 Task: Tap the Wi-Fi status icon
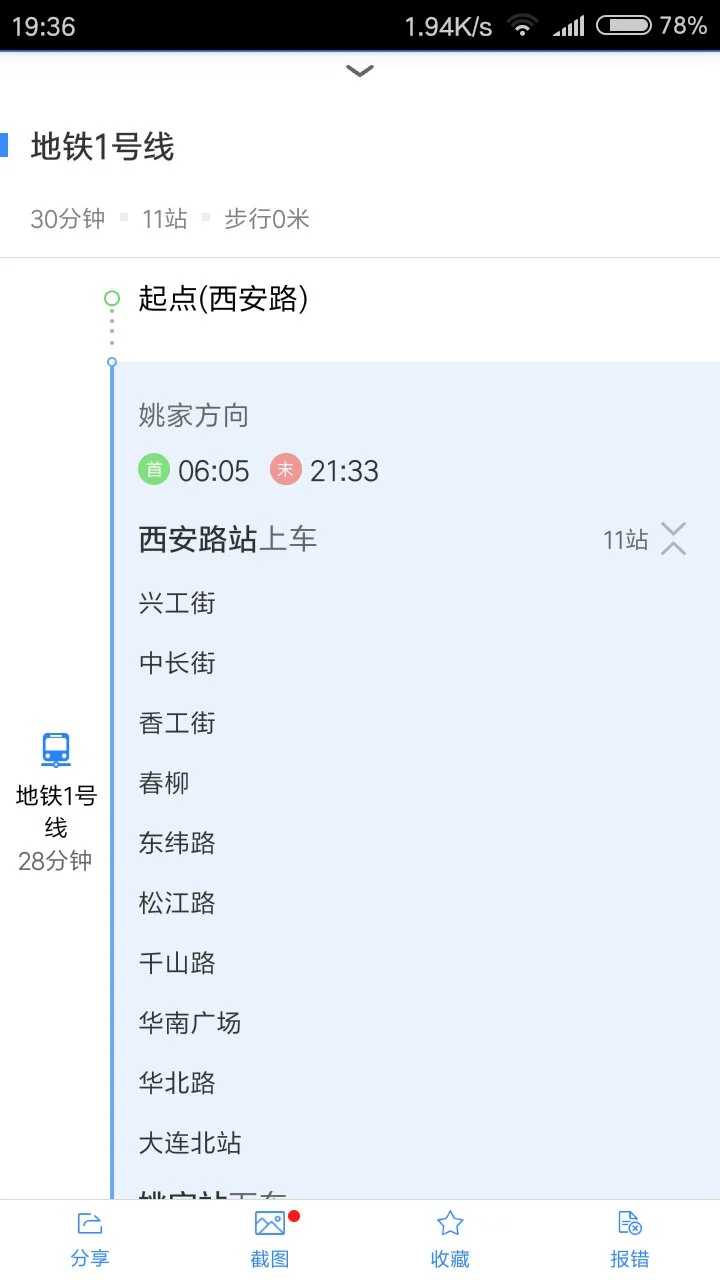521,26
